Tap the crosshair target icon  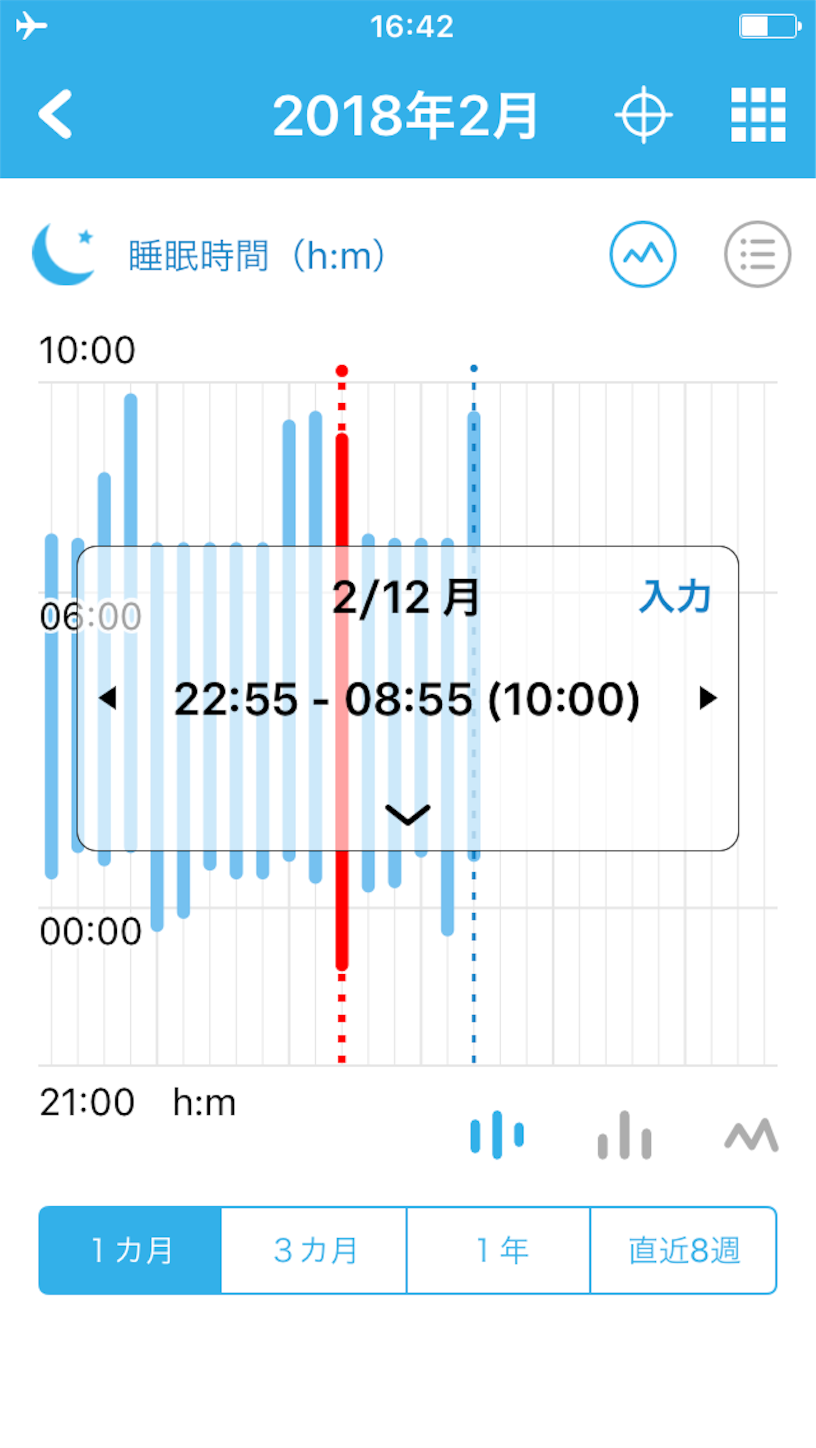tap(643, 115)
